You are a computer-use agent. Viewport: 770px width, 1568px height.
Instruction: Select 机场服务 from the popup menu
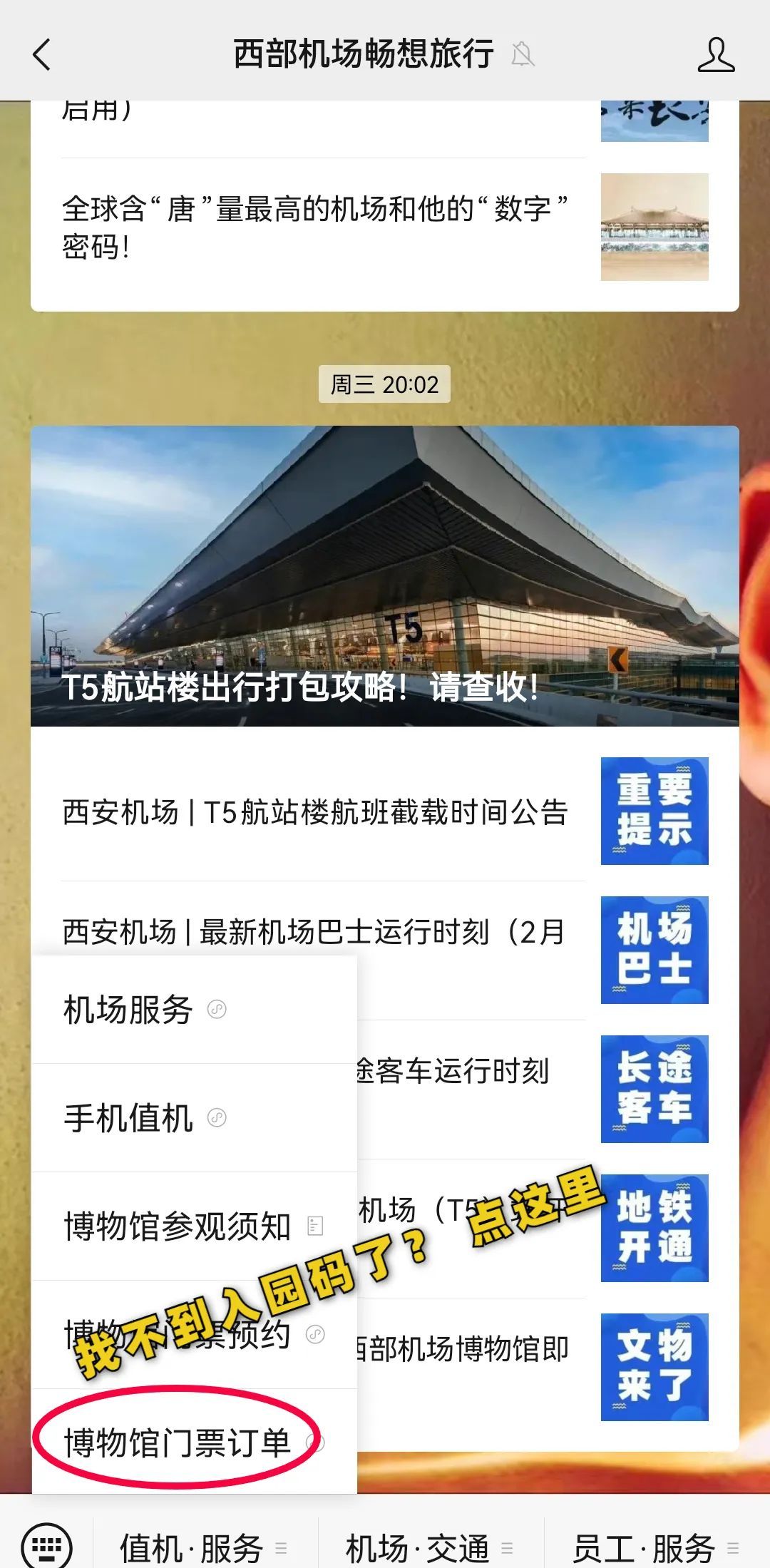pos(128,1010)
